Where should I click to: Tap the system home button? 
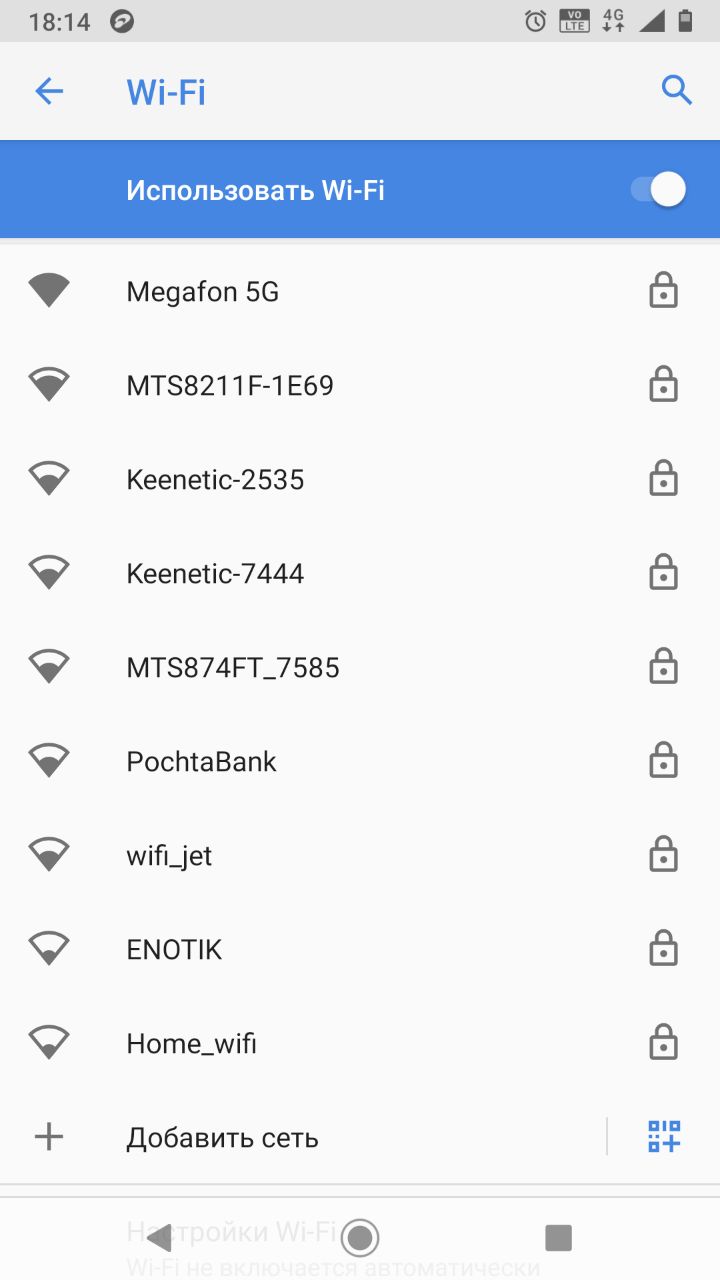pos(360,1238)
